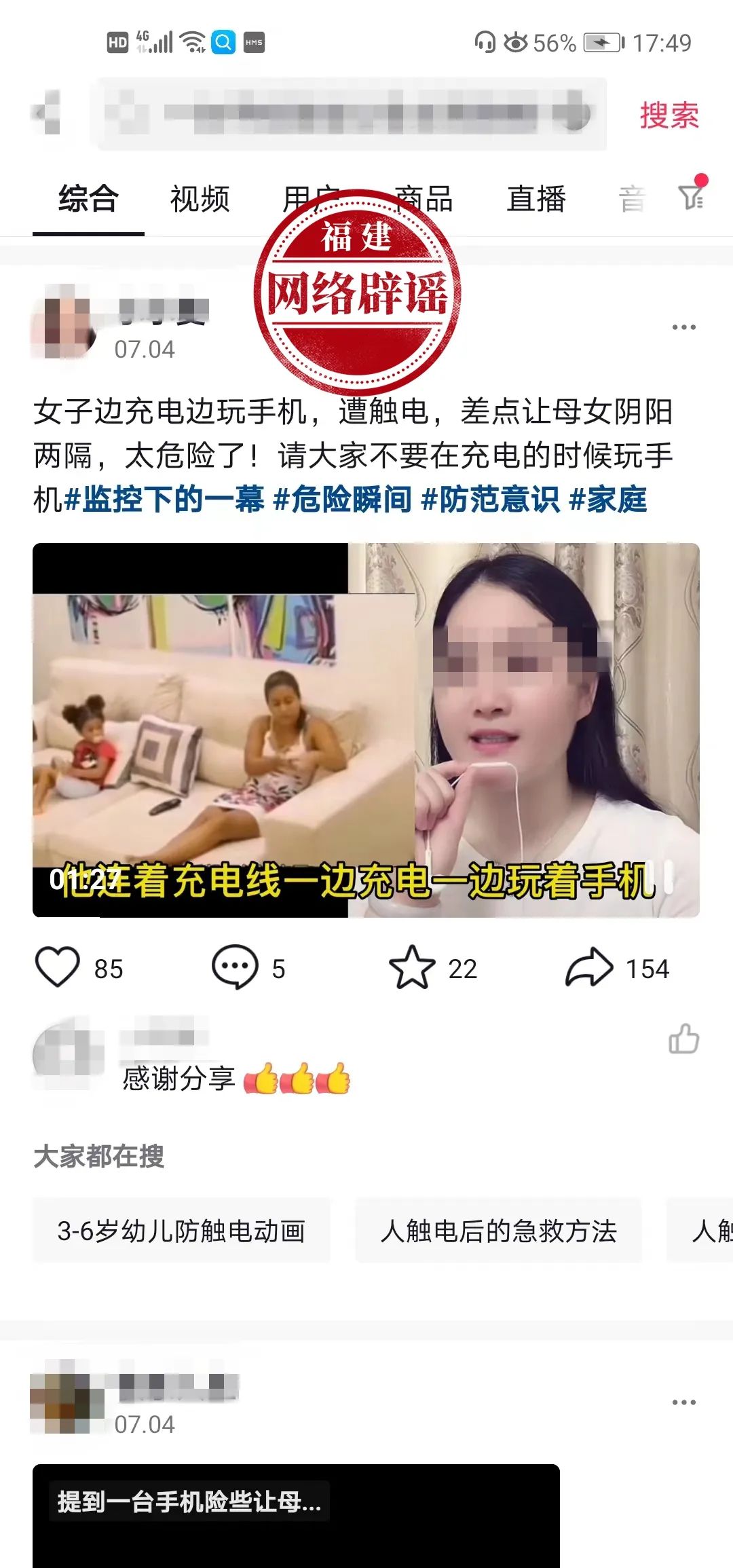Play the video about charging while using phone
The height and width of the screenshot is (1568, 733).
pyautogui.click(x=365, y=730)
